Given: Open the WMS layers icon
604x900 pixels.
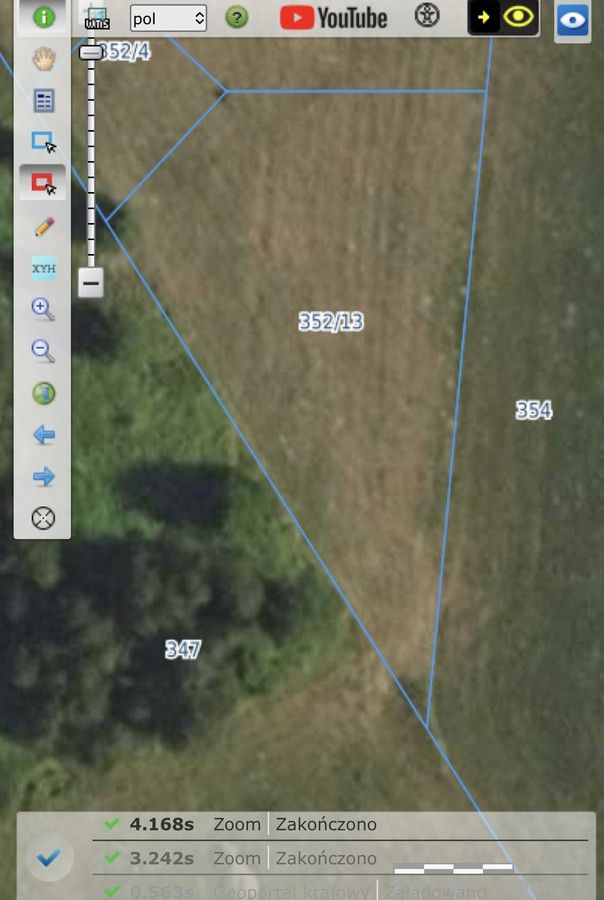Looking at the screenshot, I should [97, 18].
